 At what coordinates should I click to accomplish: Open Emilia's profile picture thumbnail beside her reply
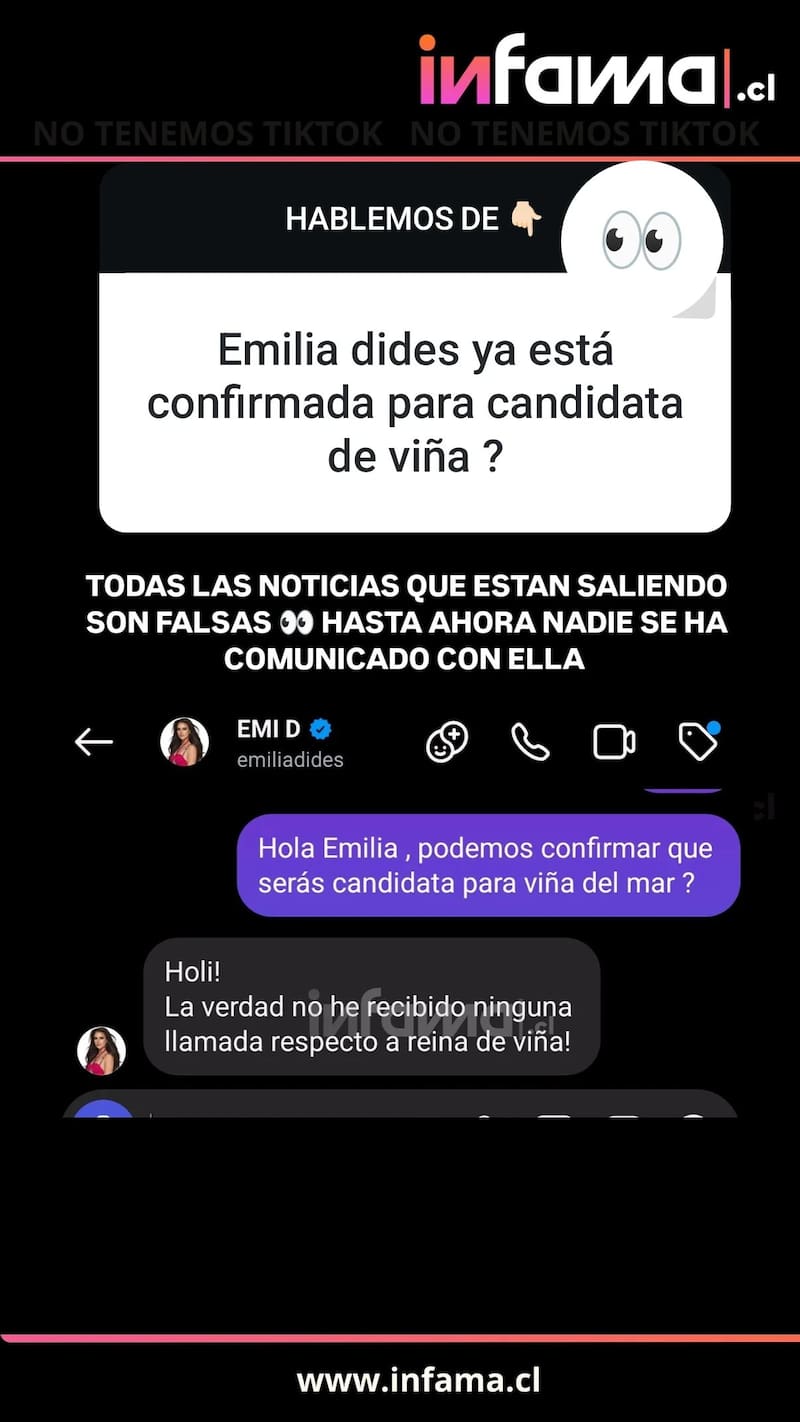pyautogui.click(x=102, y=1048)
